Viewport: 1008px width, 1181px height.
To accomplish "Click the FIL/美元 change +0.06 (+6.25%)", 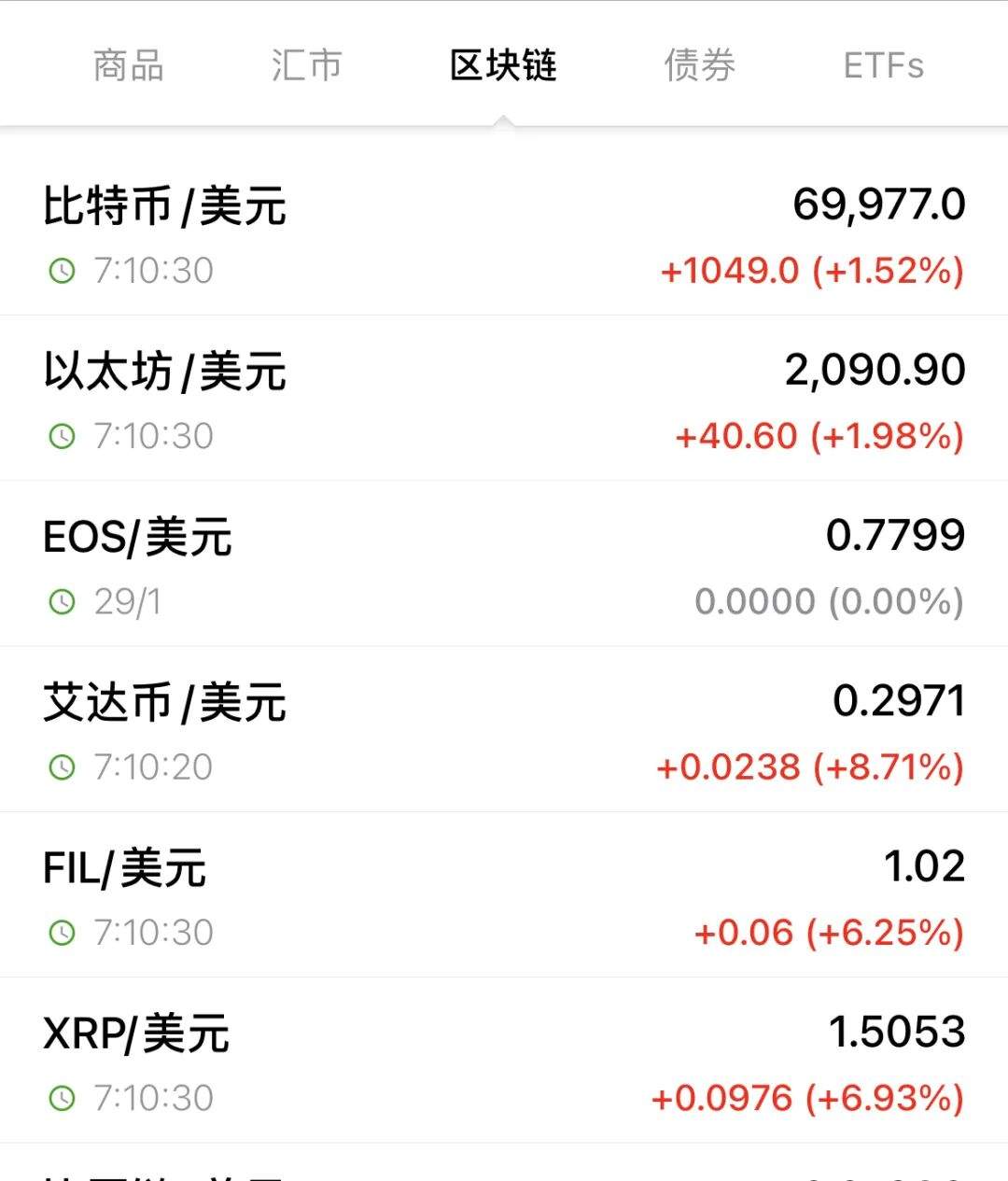I will point(825,932).
